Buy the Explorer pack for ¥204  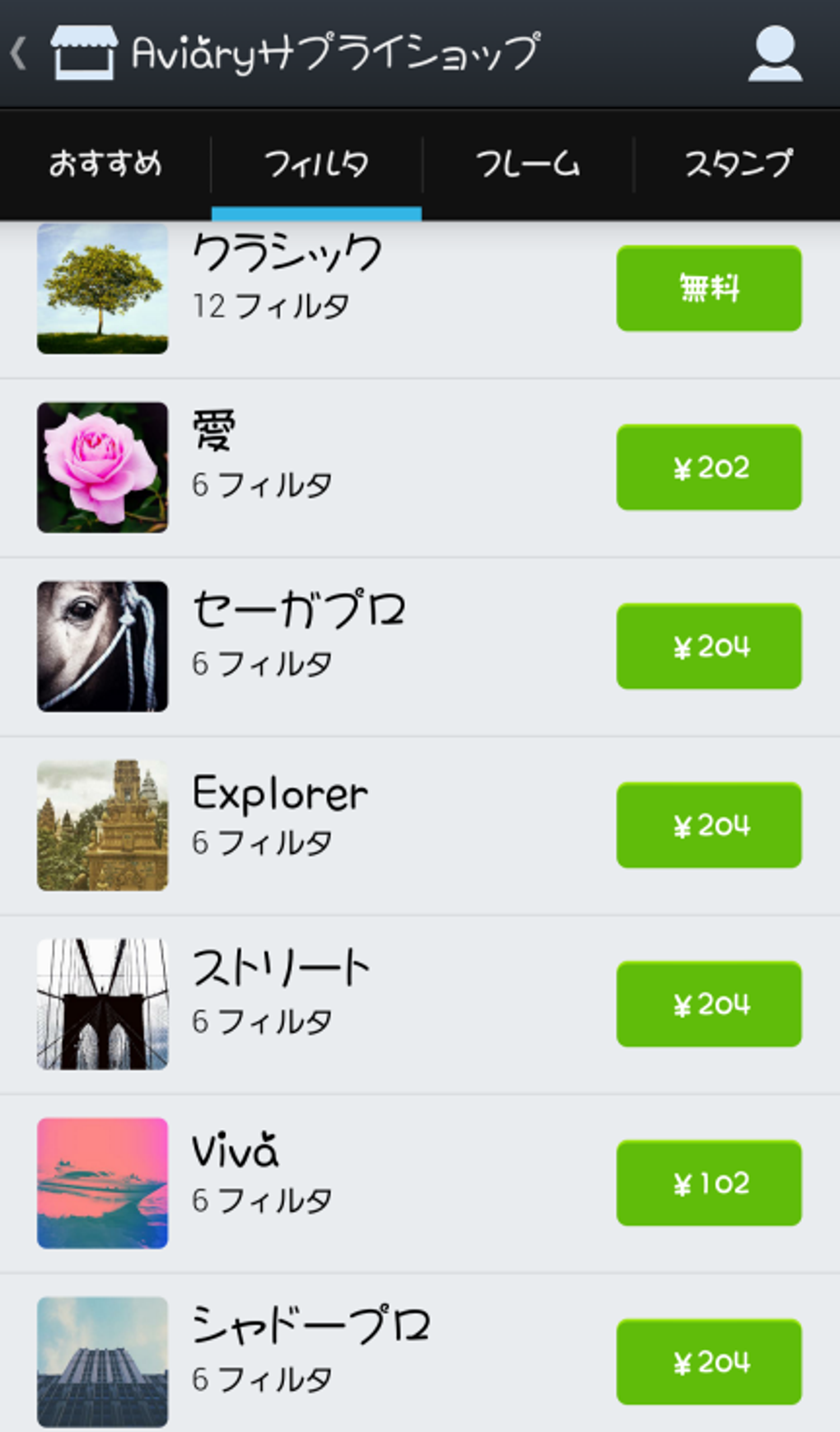[x=708, y=825]
